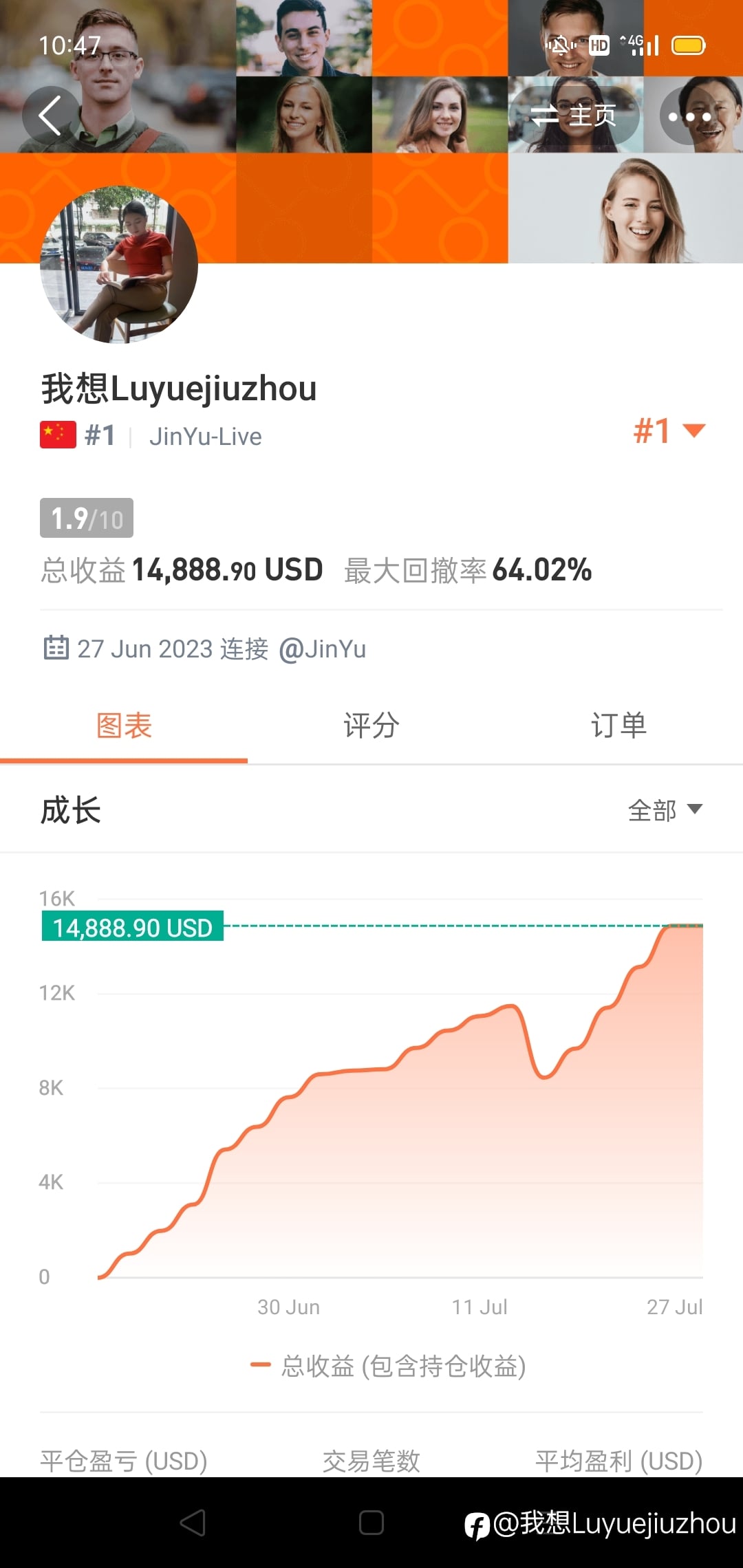Image resolution: width=743 pixels, height=1568 pixels.
Task: Switch to the 订单 tab
Action: [619, 726]
